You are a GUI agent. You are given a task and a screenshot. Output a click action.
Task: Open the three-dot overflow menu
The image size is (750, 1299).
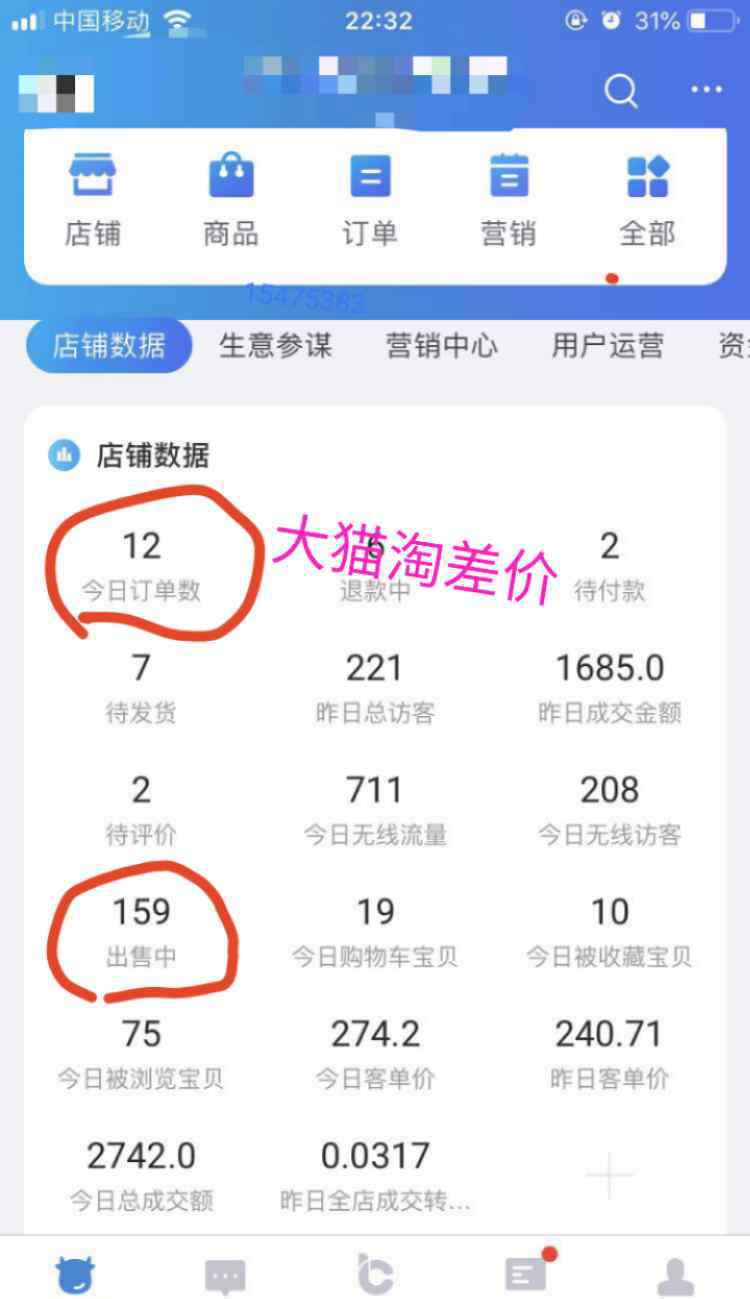tap(706, 91)
